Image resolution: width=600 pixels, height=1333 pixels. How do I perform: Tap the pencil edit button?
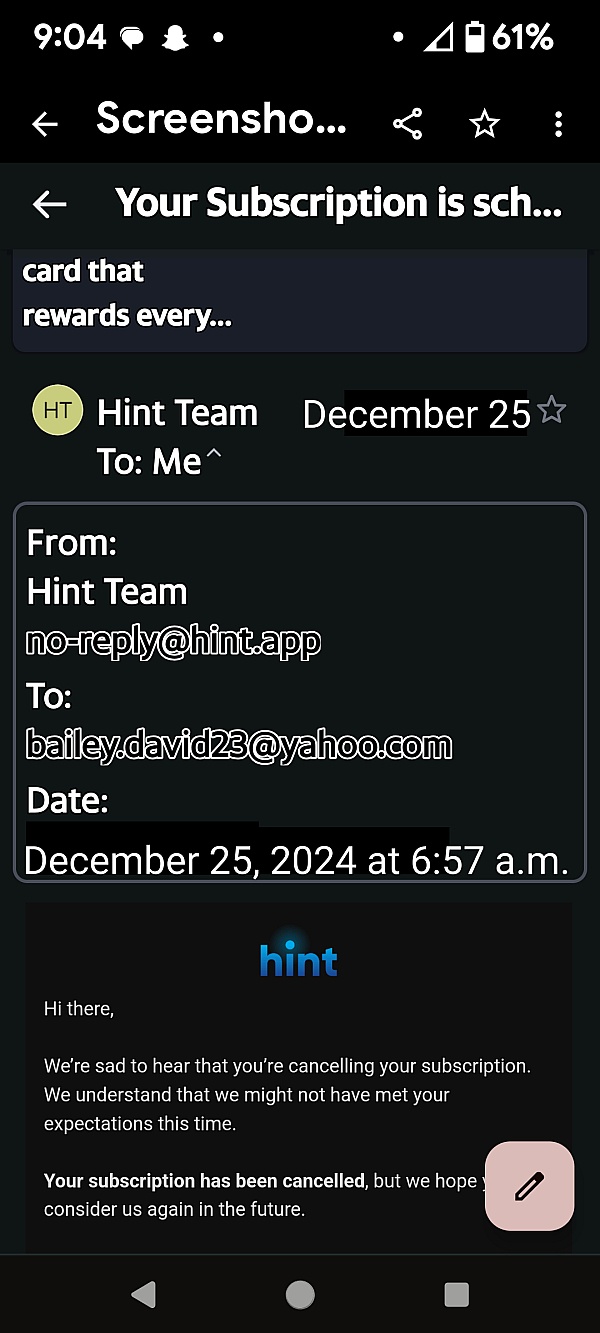[x=529, y=1186]
